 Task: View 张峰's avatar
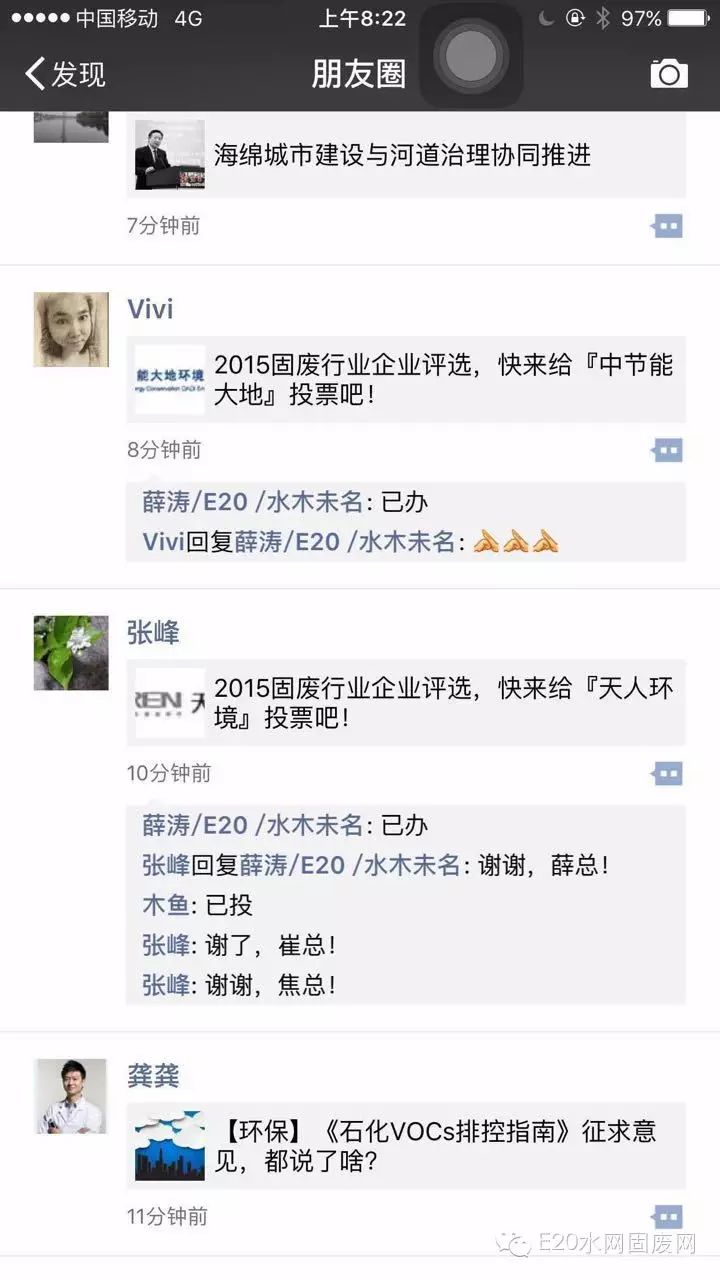point(71,652)
